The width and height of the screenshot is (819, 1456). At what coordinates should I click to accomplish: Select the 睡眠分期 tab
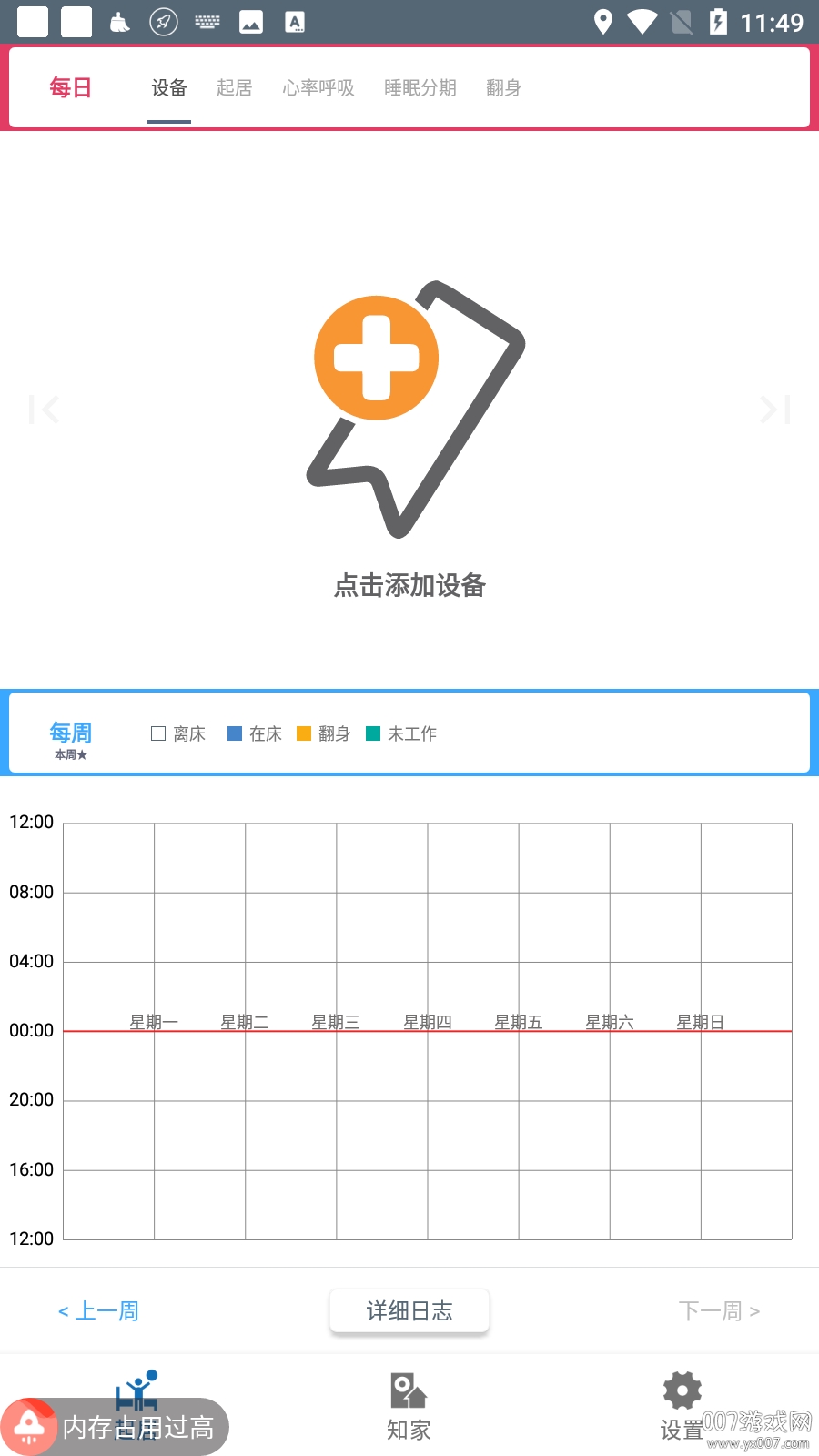[420, 88]
